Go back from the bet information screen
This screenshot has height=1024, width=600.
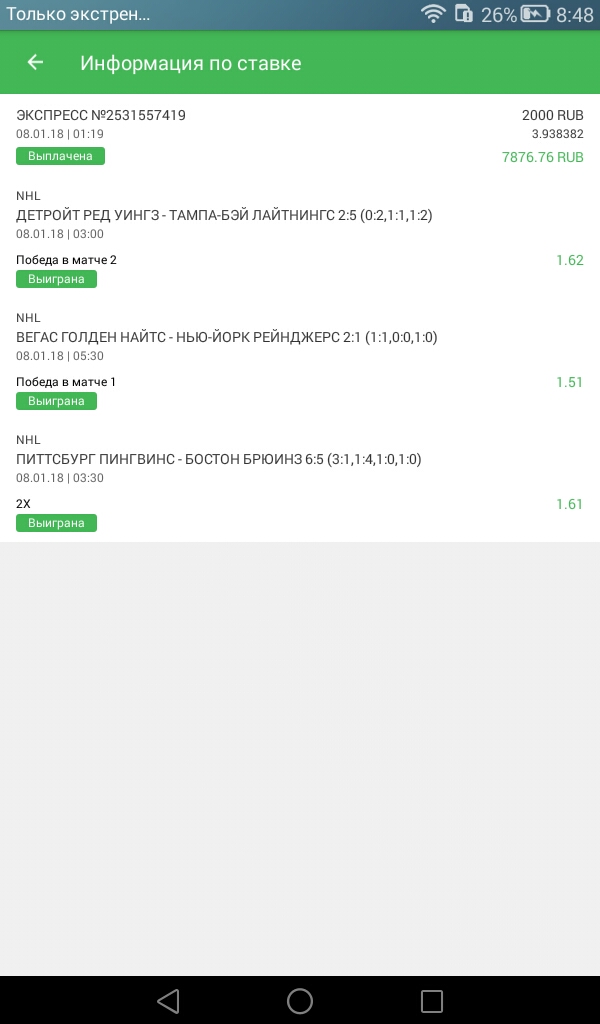coord(35,62)
